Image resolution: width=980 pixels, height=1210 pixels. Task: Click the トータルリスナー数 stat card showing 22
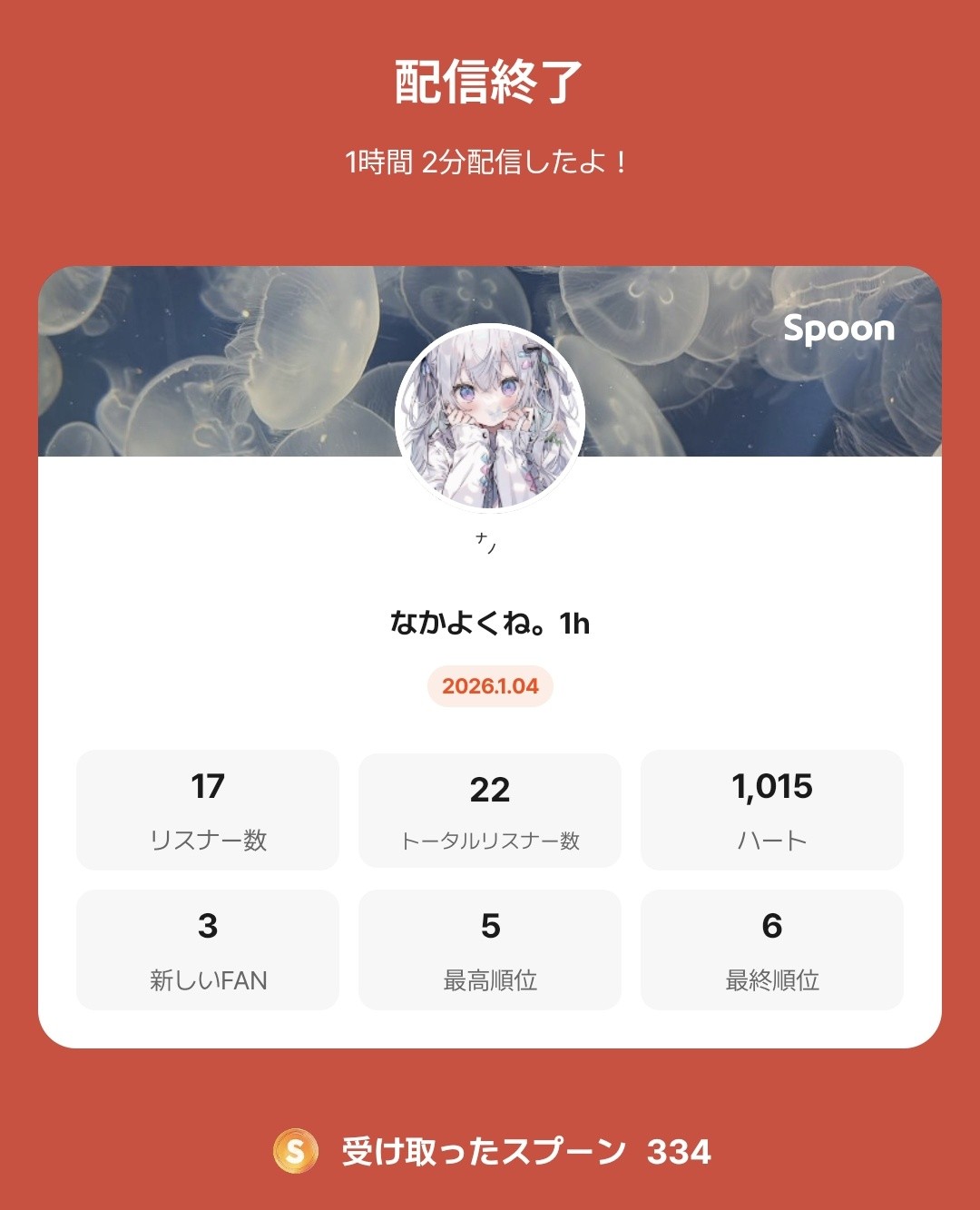490,811
